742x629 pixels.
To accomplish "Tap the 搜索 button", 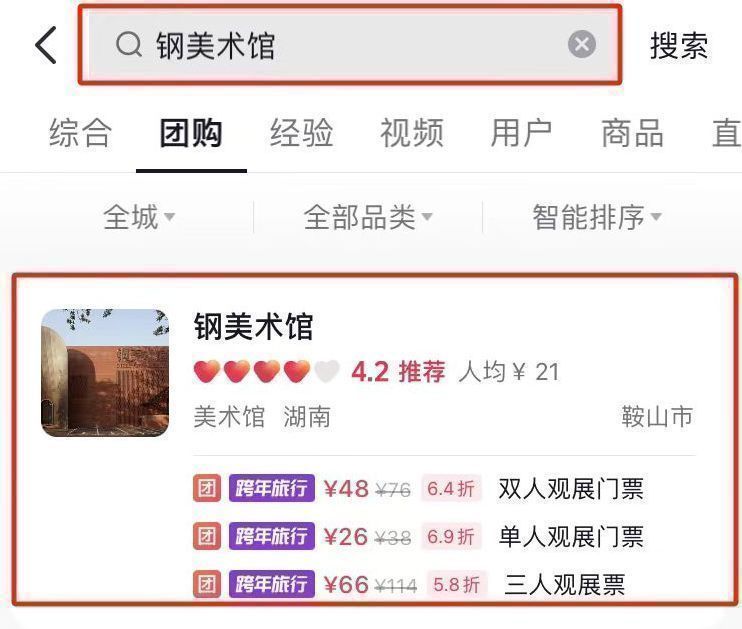I will [679, 45].
